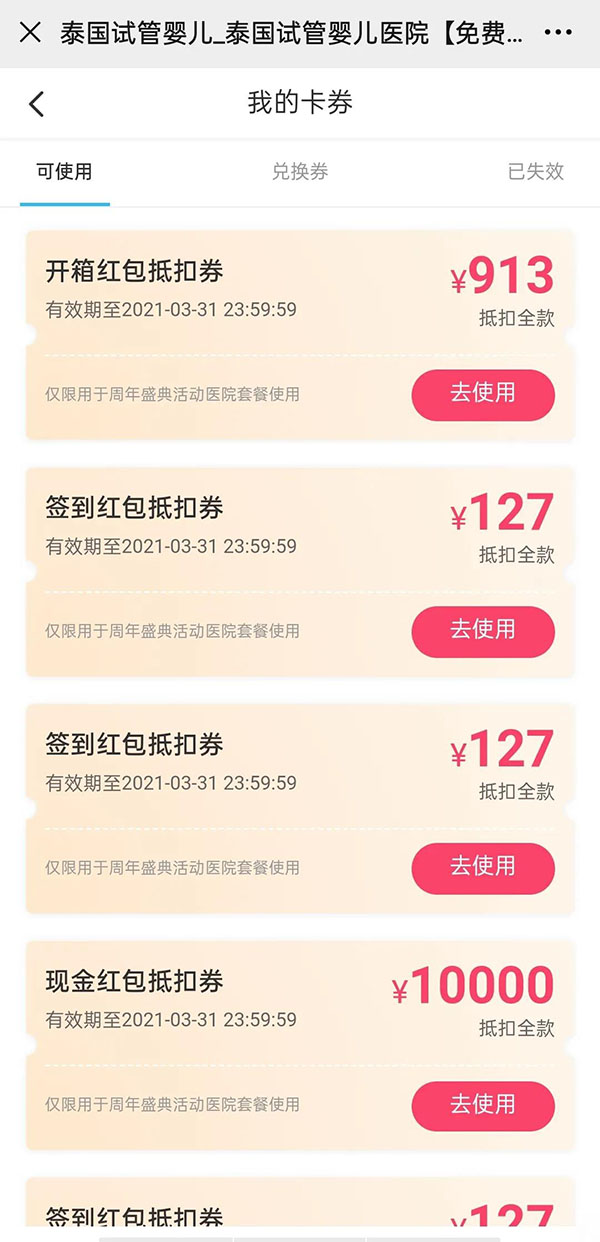Go back from 我的卡券 page
This screenshot has height=1242, width=600.
(37, 103)
